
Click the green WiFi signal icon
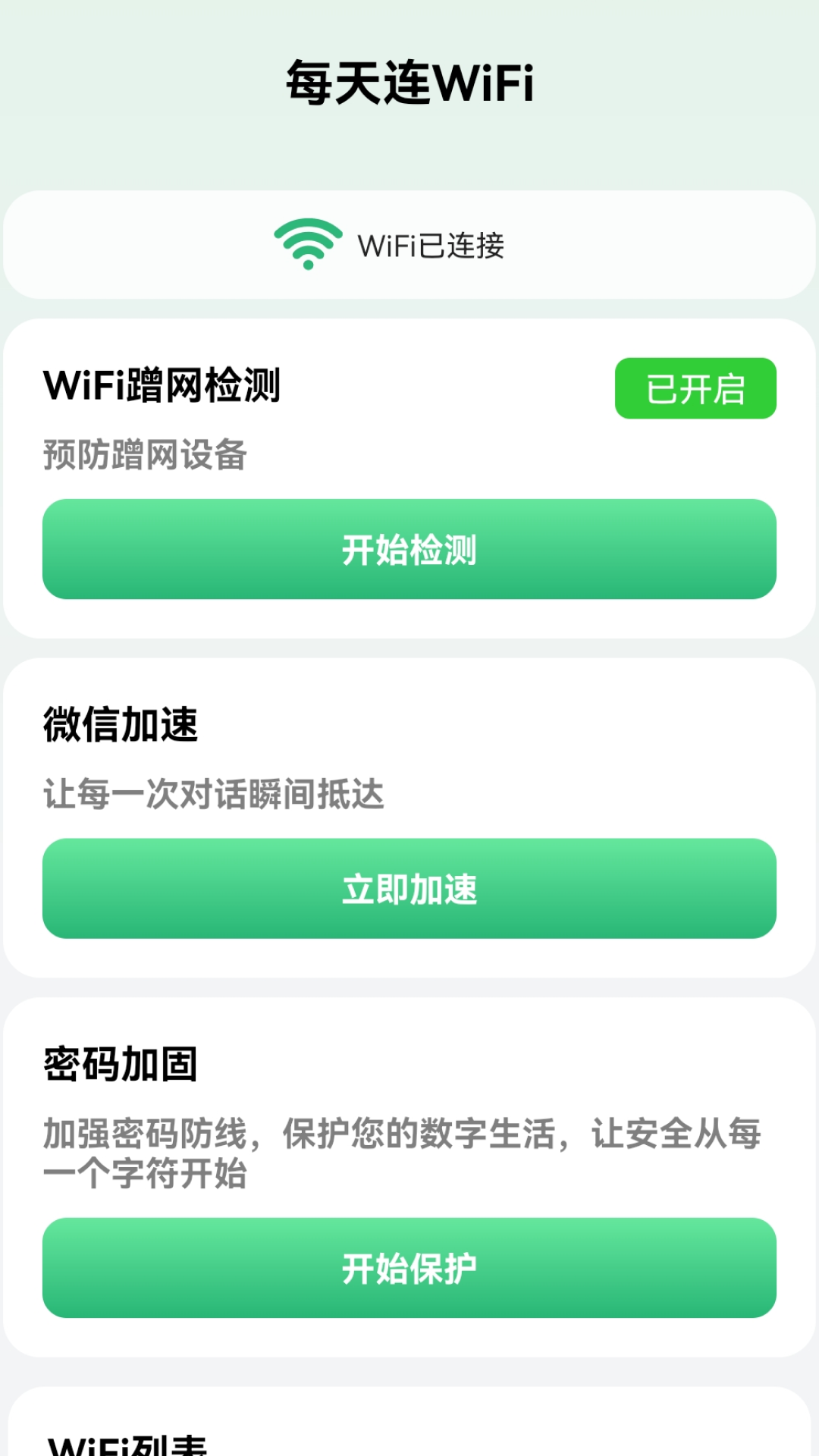(307, 244)
